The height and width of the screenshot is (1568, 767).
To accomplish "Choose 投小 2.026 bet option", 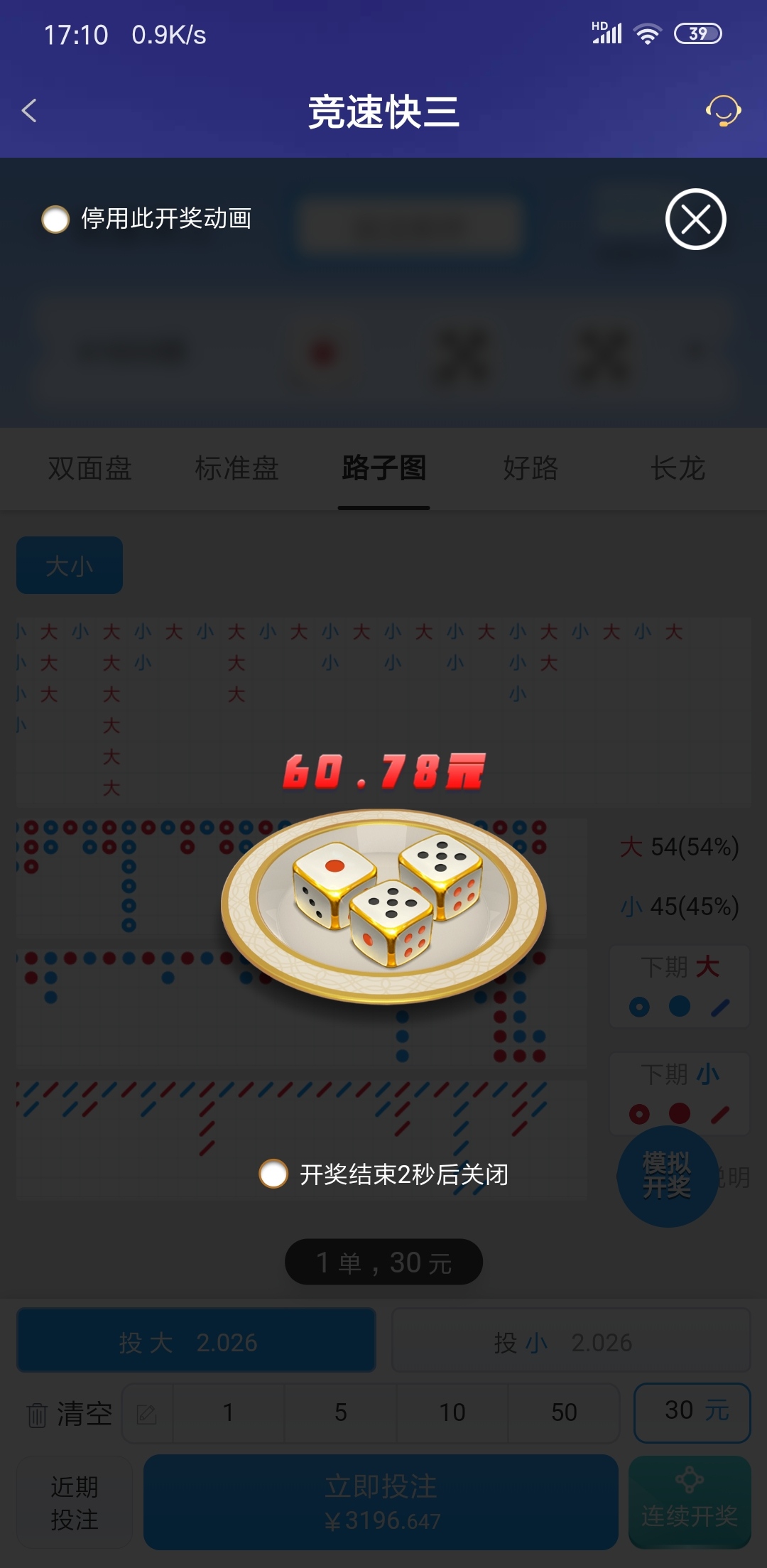I will [x=570, y=1341].
